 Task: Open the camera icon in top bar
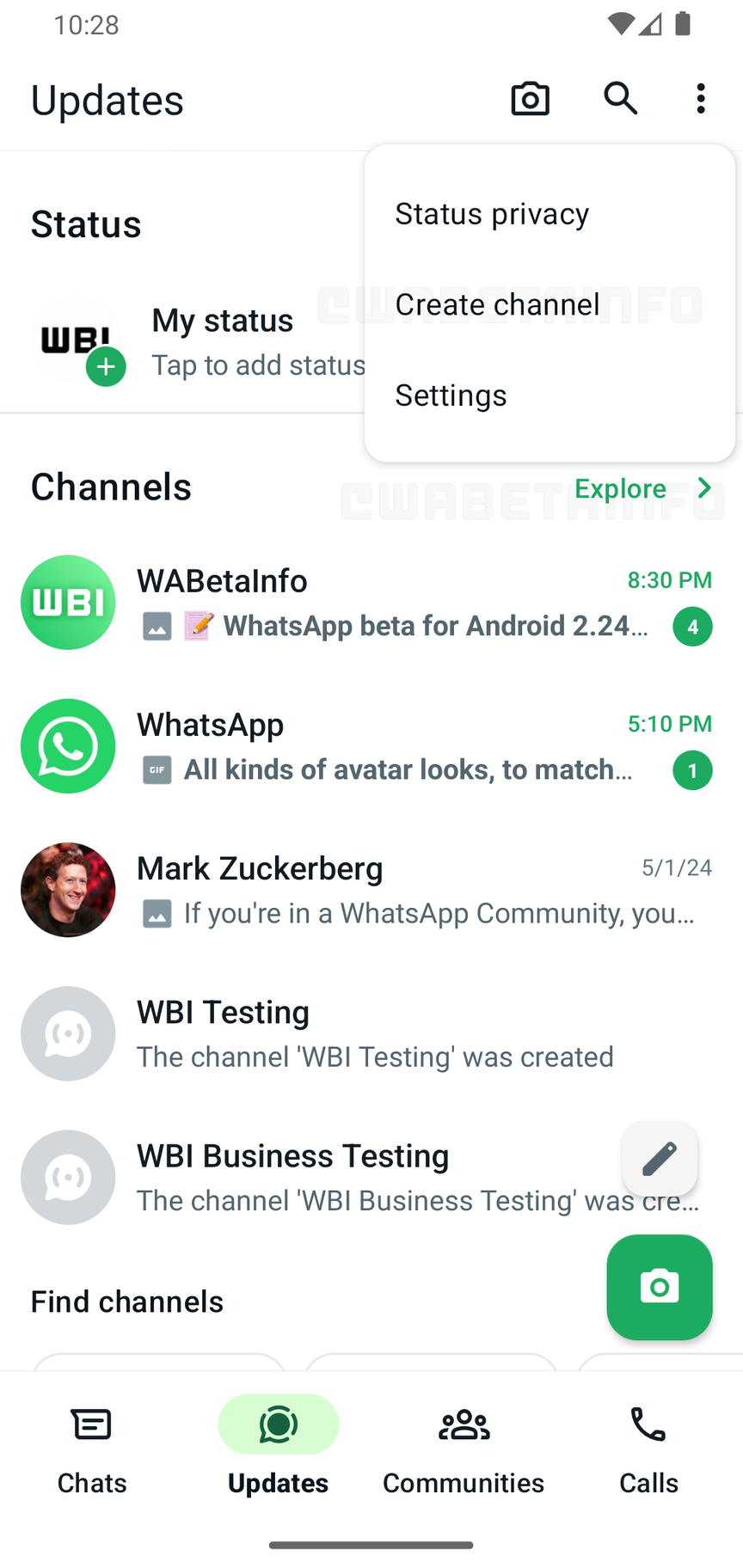coord(530,99)
